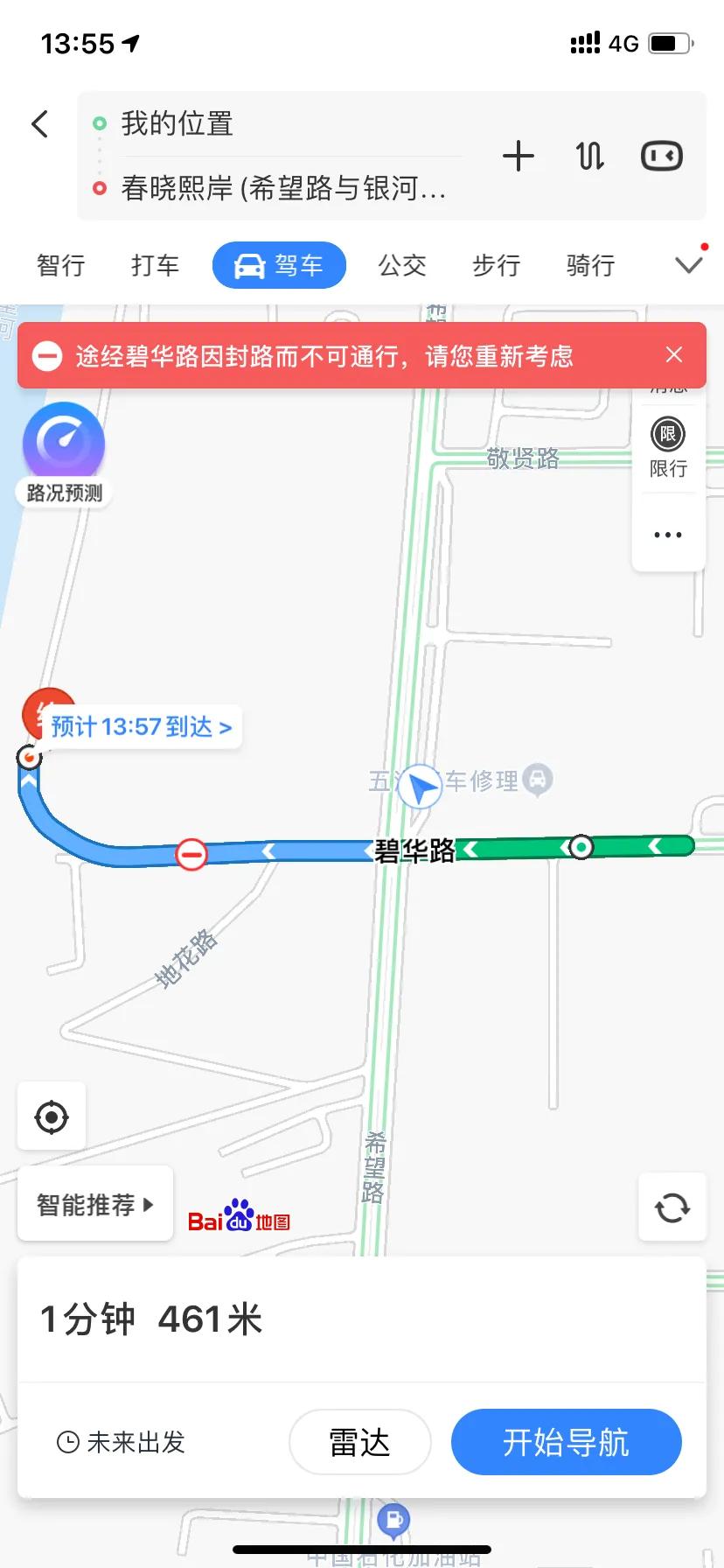Edit the destination 春晓熙岸 input field
Screen dimensions: 724x1568
280,188
